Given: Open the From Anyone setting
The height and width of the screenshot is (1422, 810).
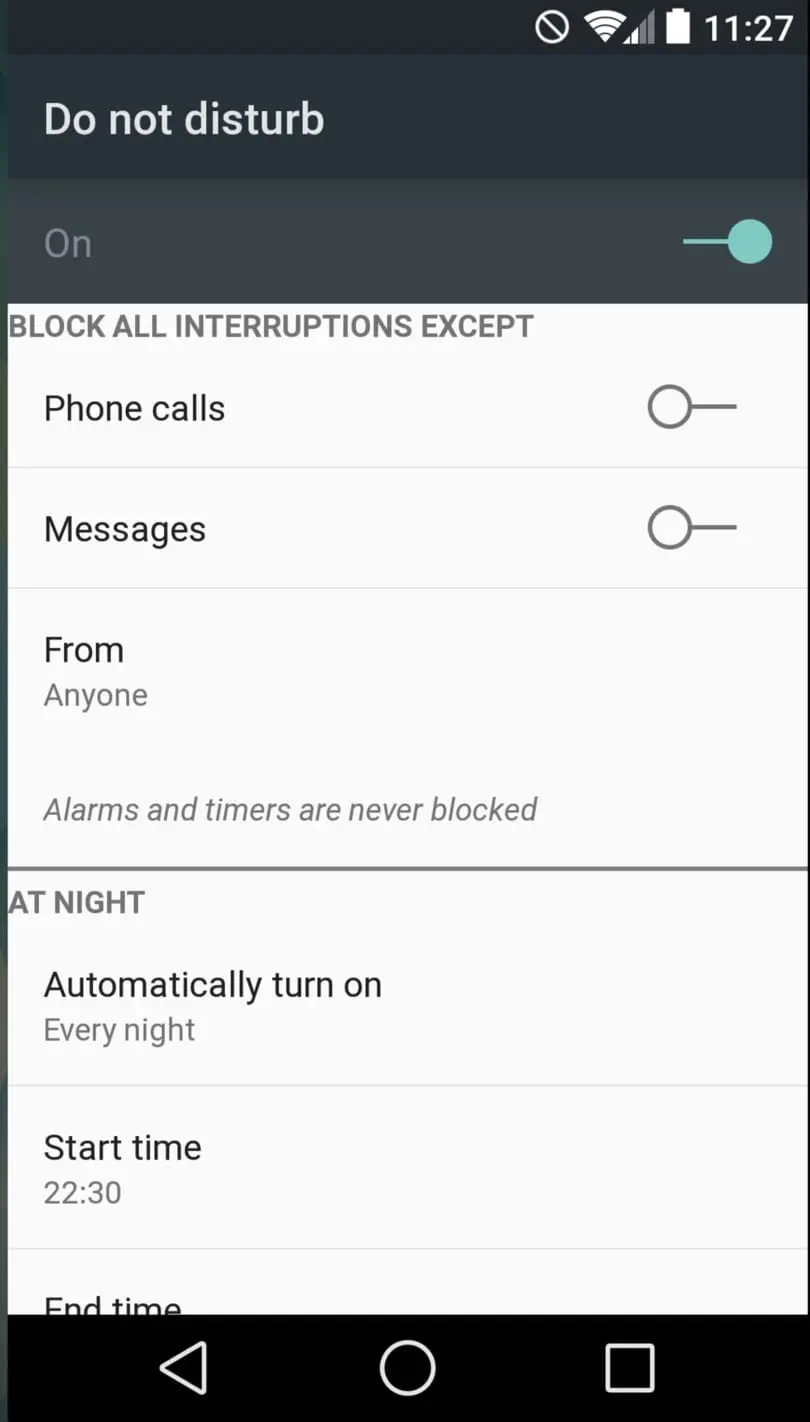Looking at the screenshot, I should click(407, 671).
